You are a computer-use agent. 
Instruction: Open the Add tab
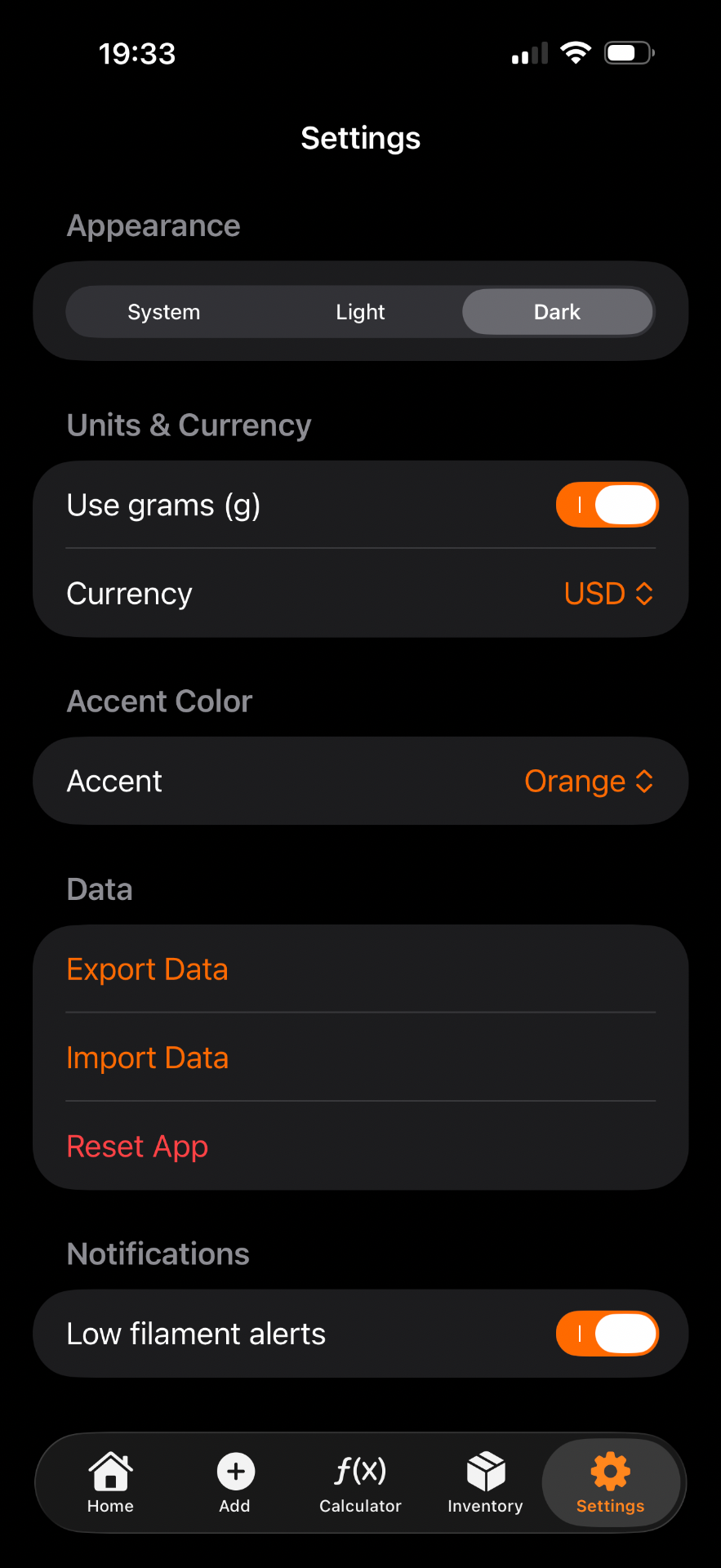[235, 1483]
